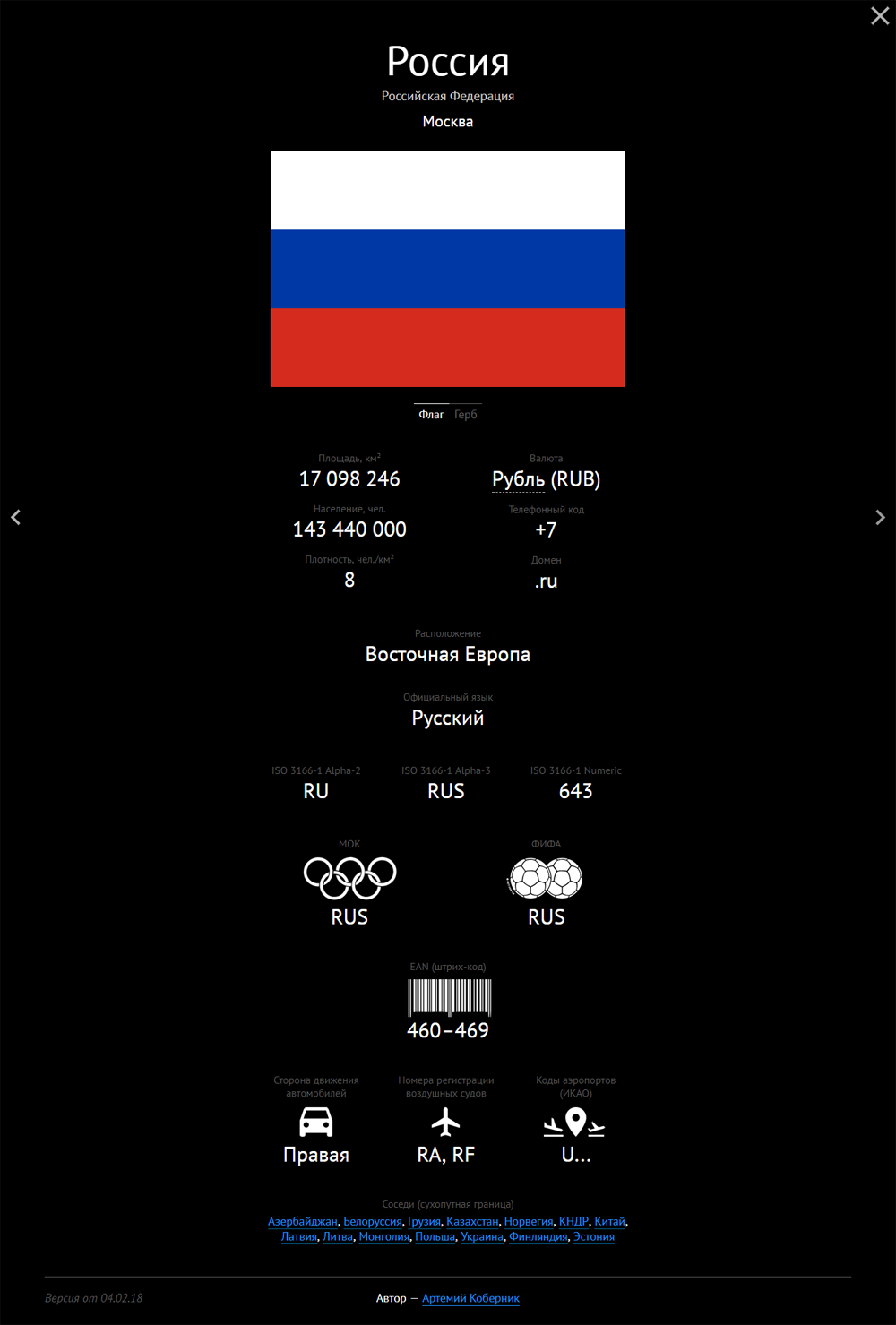Open neighbor Финляндия

538,1236
